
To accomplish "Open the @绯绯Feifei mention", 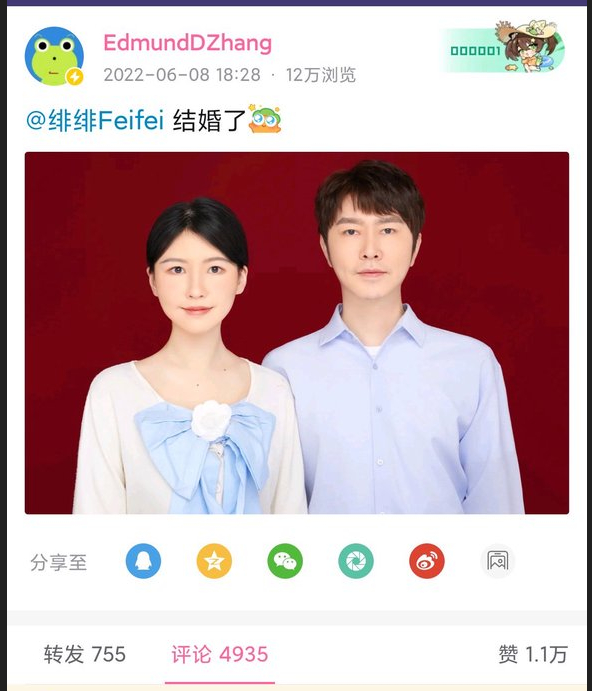I will click(x=95, y=120).
